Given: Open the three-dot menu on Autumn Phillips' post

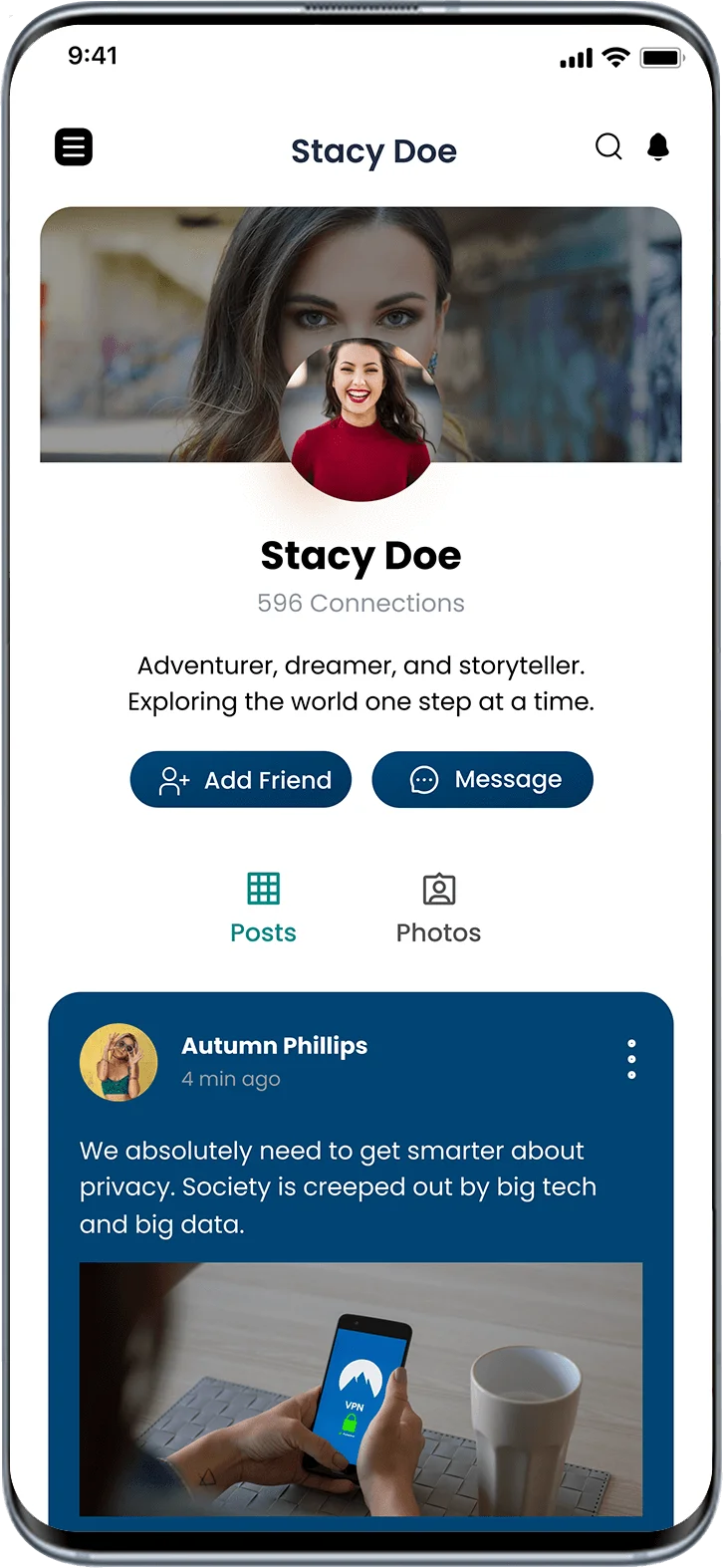Looking at the screenshot, I should (631, 1059).
